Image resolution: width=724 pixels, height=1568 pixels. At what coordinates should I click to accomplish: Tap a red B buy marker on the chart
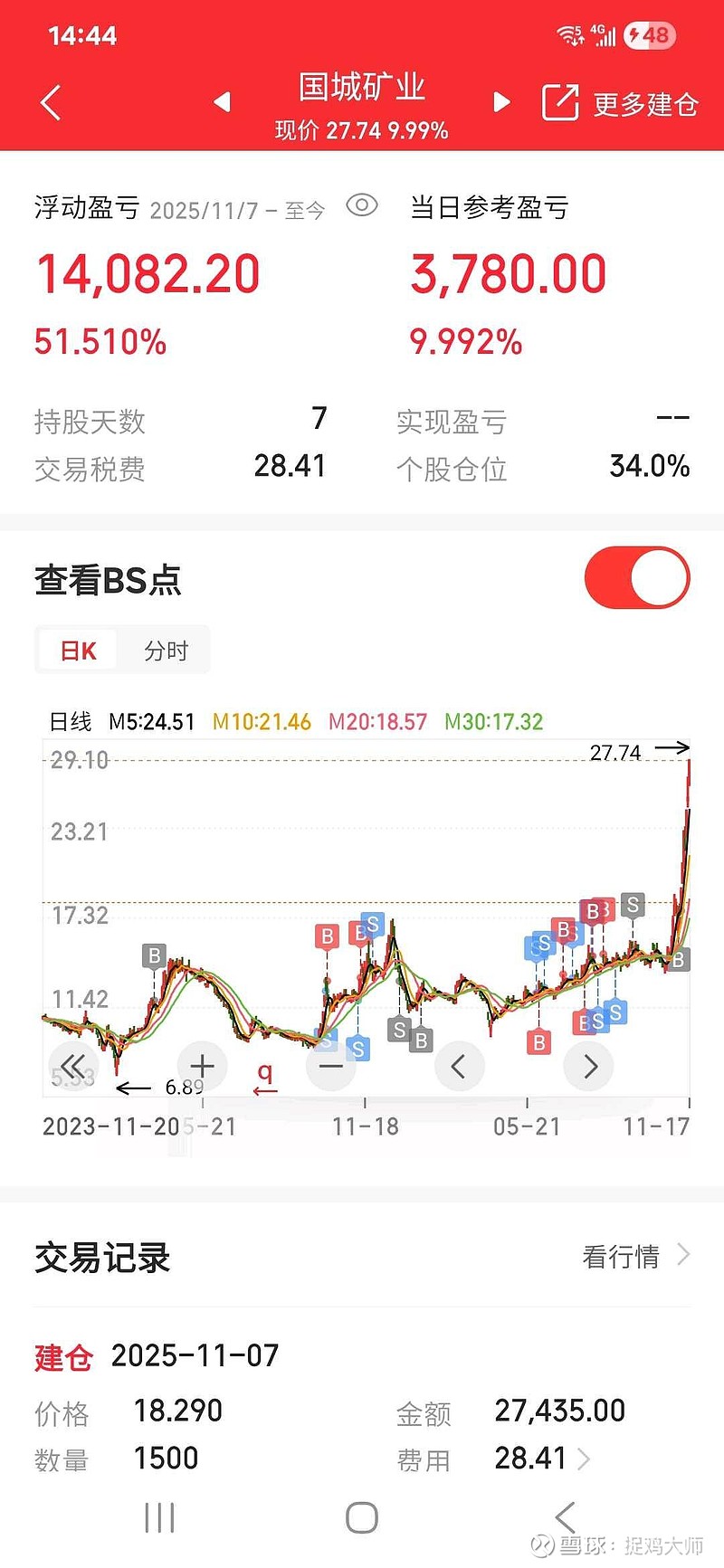(327, 936)
